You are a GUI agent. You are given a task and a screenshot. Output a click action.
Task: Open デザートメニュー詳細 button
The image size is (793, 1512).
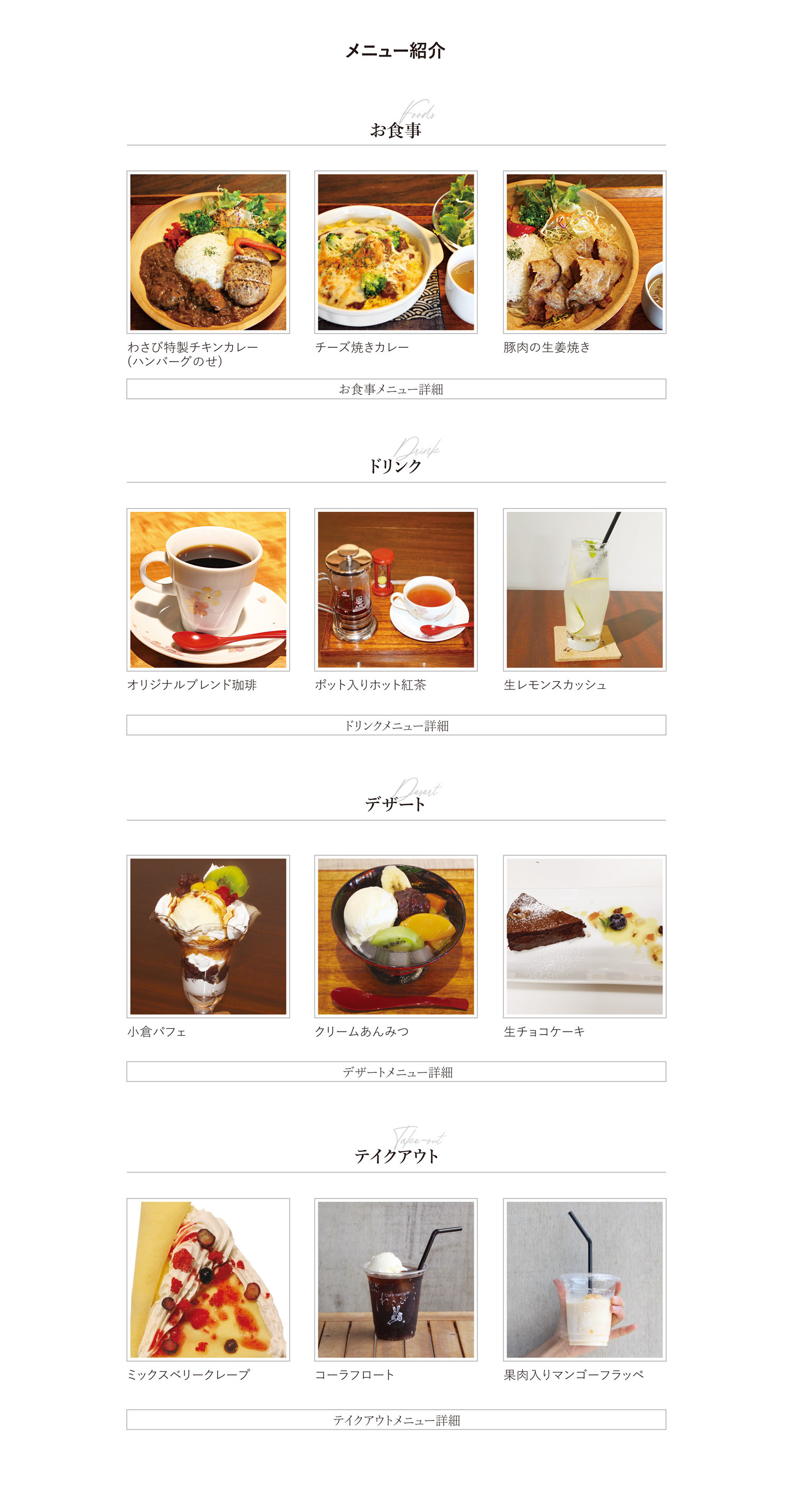[396, 1071]
